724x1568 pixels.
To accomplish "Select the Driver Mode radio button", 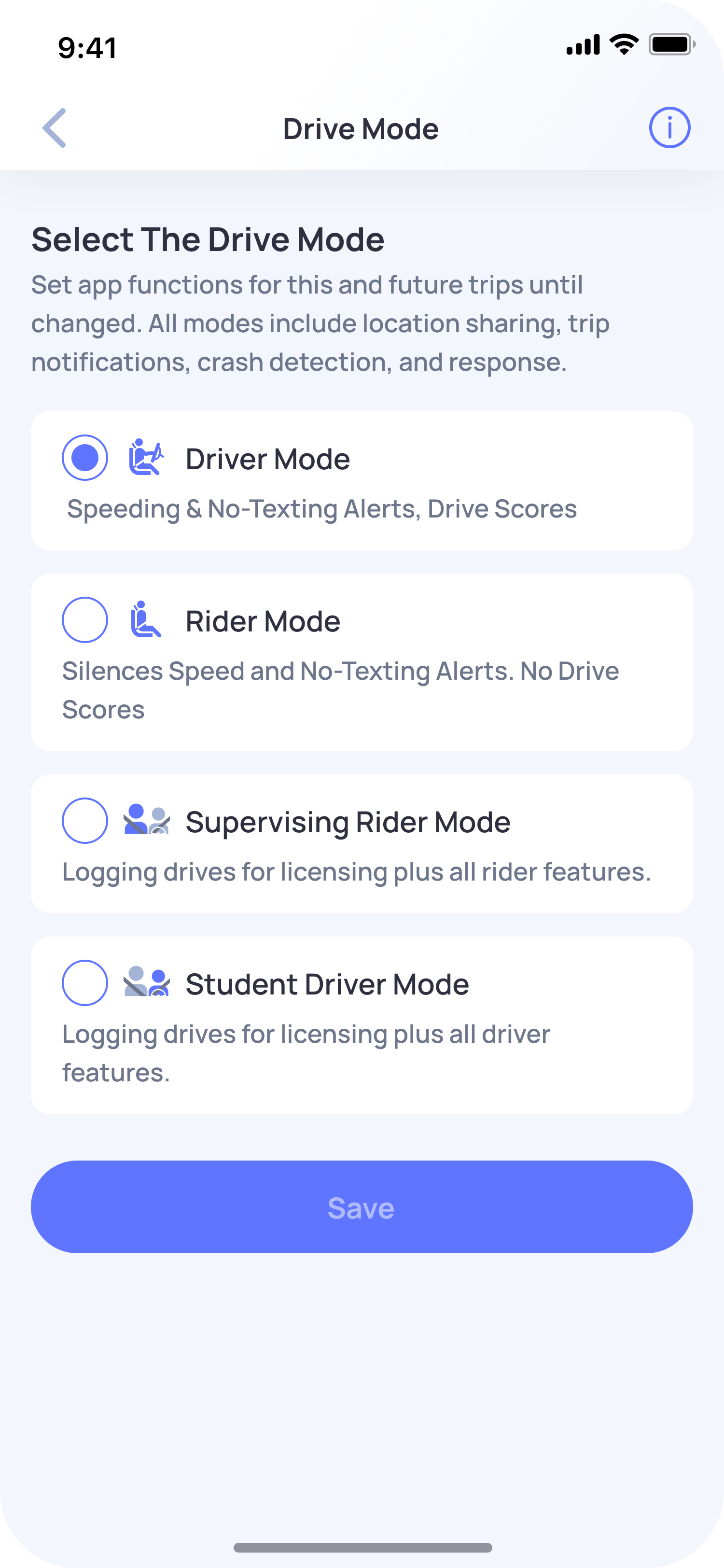I will pos(85,458).
